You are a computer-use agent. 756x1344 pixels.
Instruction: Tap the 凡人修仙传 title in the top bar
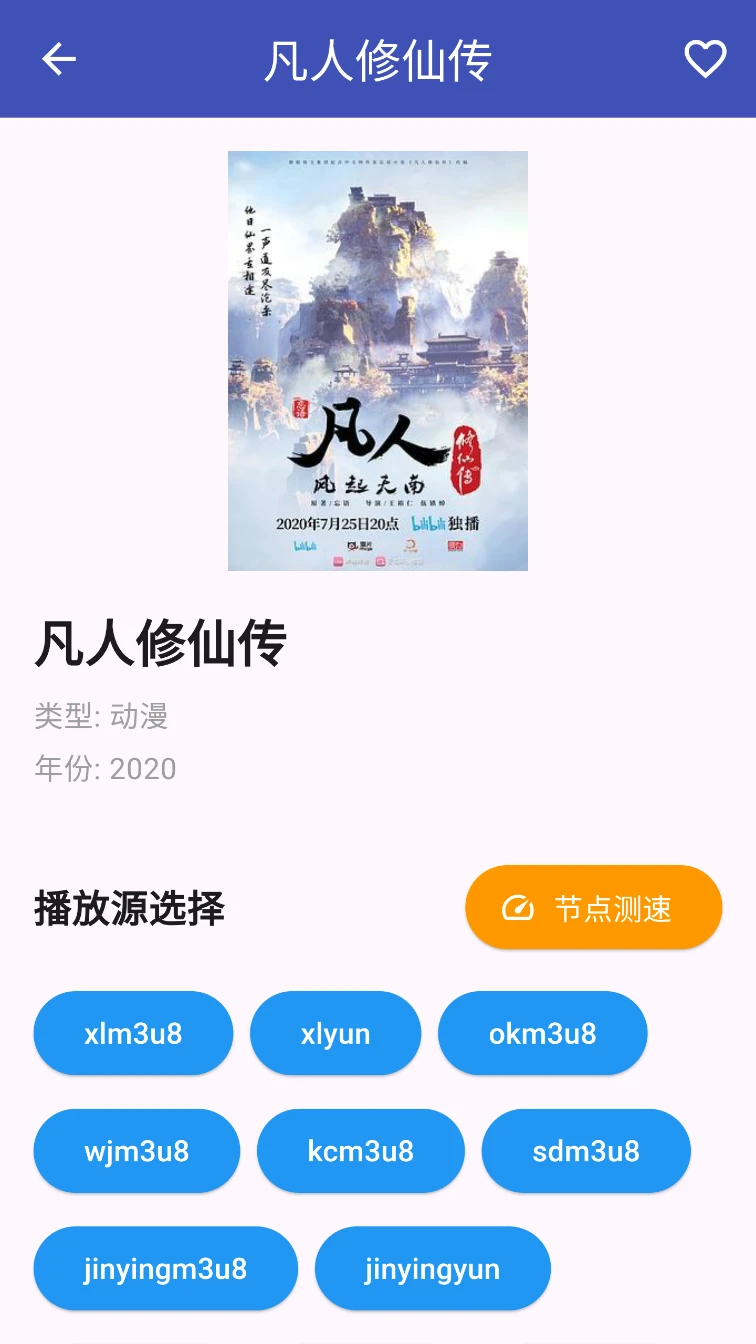click(x=378, y=59)
